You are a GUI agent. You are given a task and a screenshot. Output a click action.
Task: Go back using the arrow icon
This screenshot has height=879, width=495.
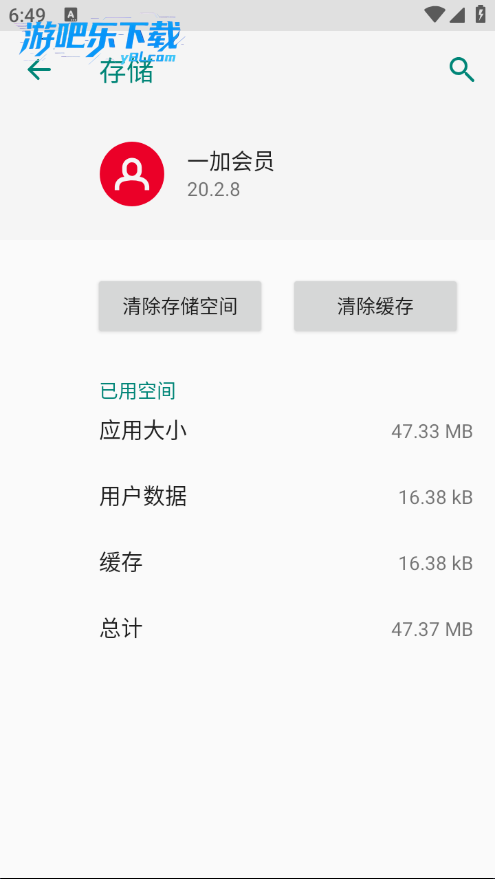click(39, 70)
